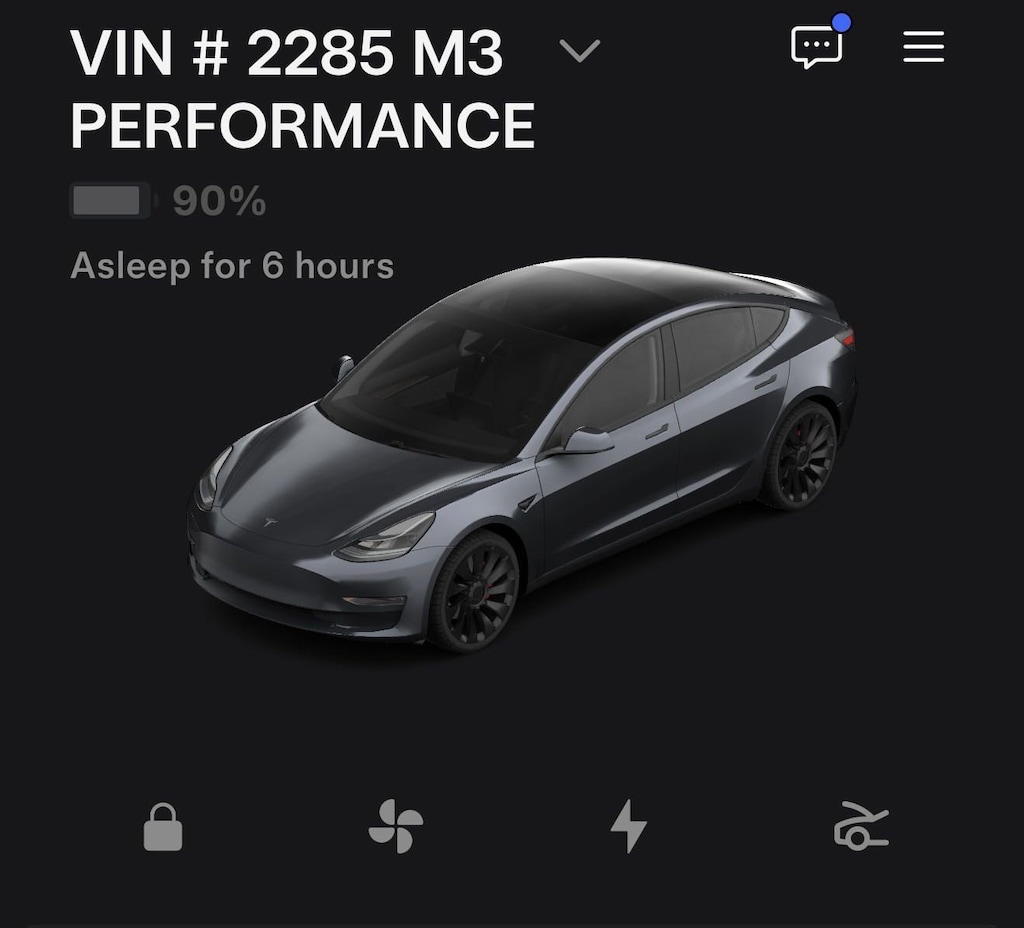
Task: Expand the vehicle selector dropdown chevron
Action: point(580,50)
